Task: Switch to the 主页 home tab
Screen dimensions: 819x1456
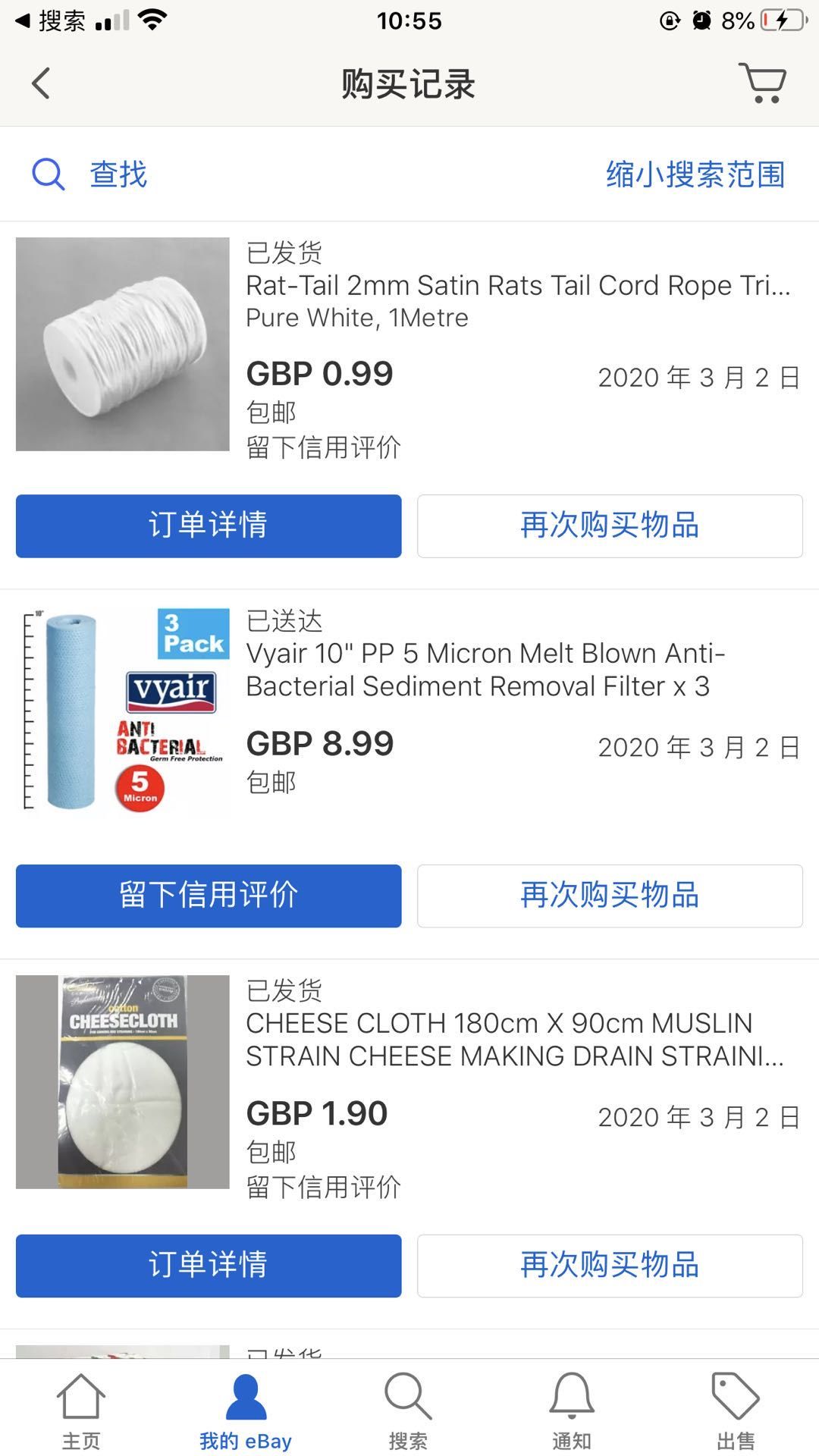Action: pos(81,1410)
